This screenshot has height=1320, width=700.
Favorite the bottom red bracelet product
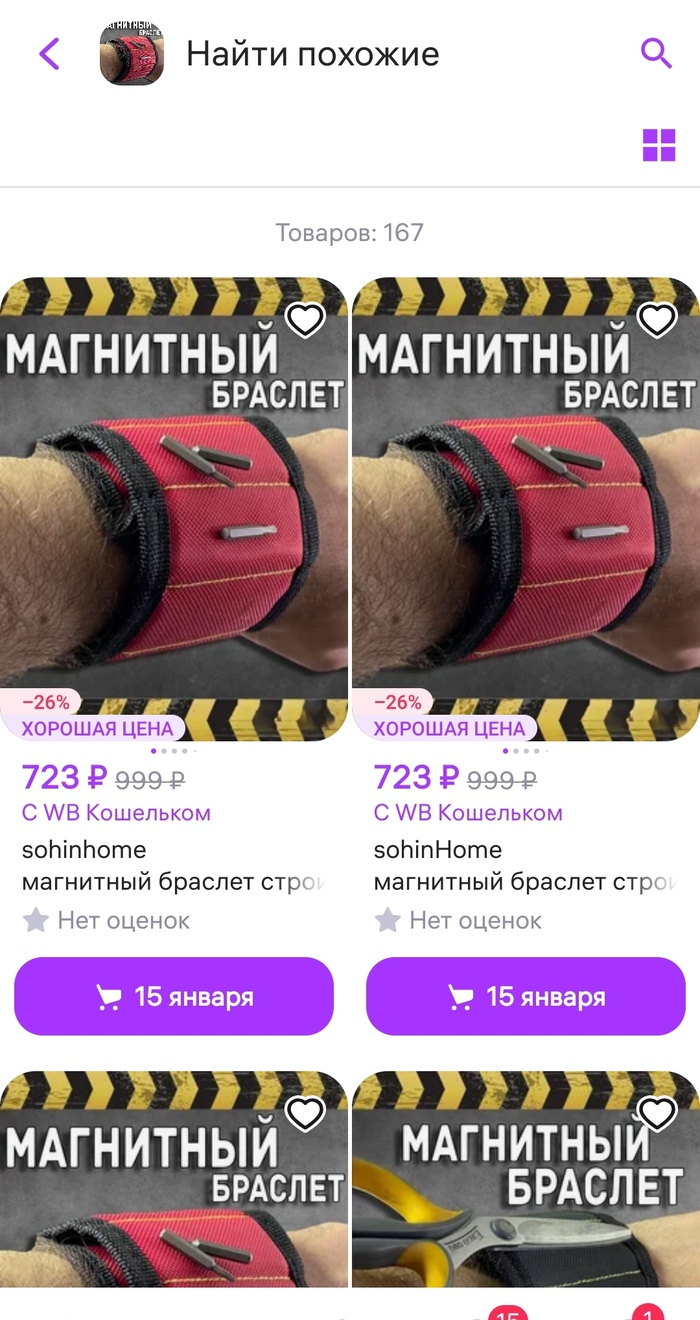point(305,1113)
